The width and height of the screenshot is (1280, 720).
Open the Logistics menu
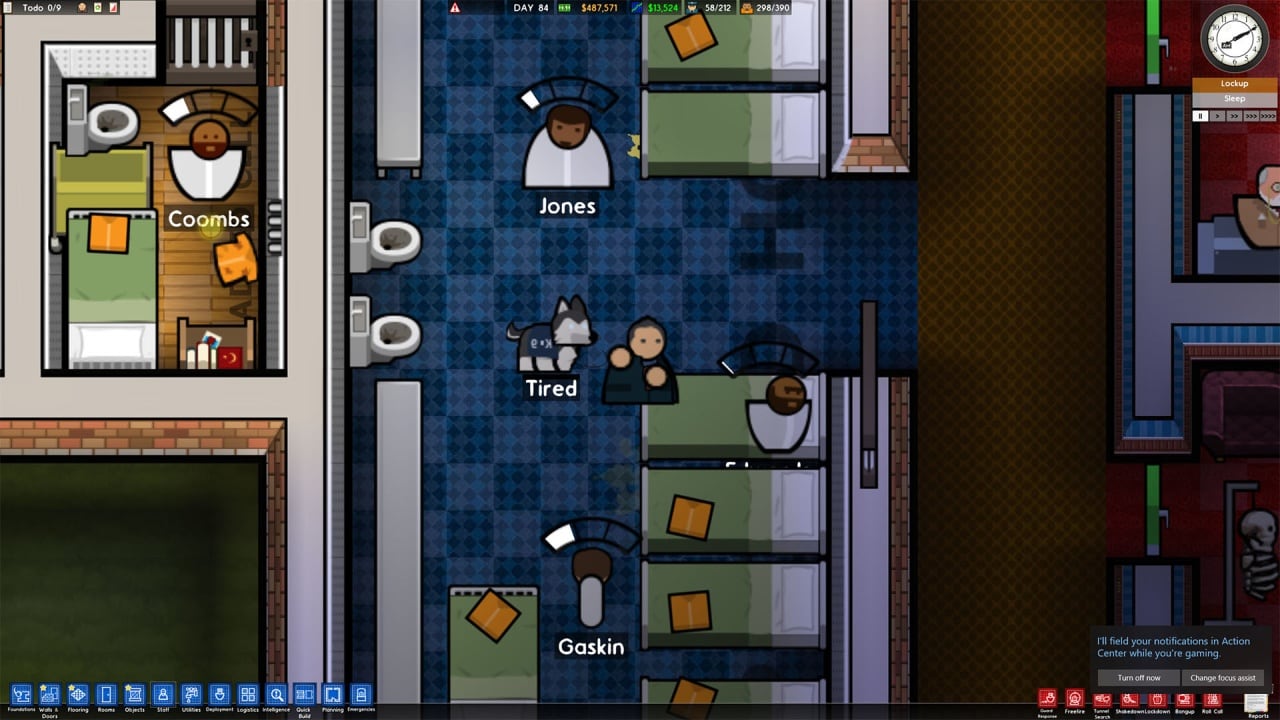(x=248, y=694)
